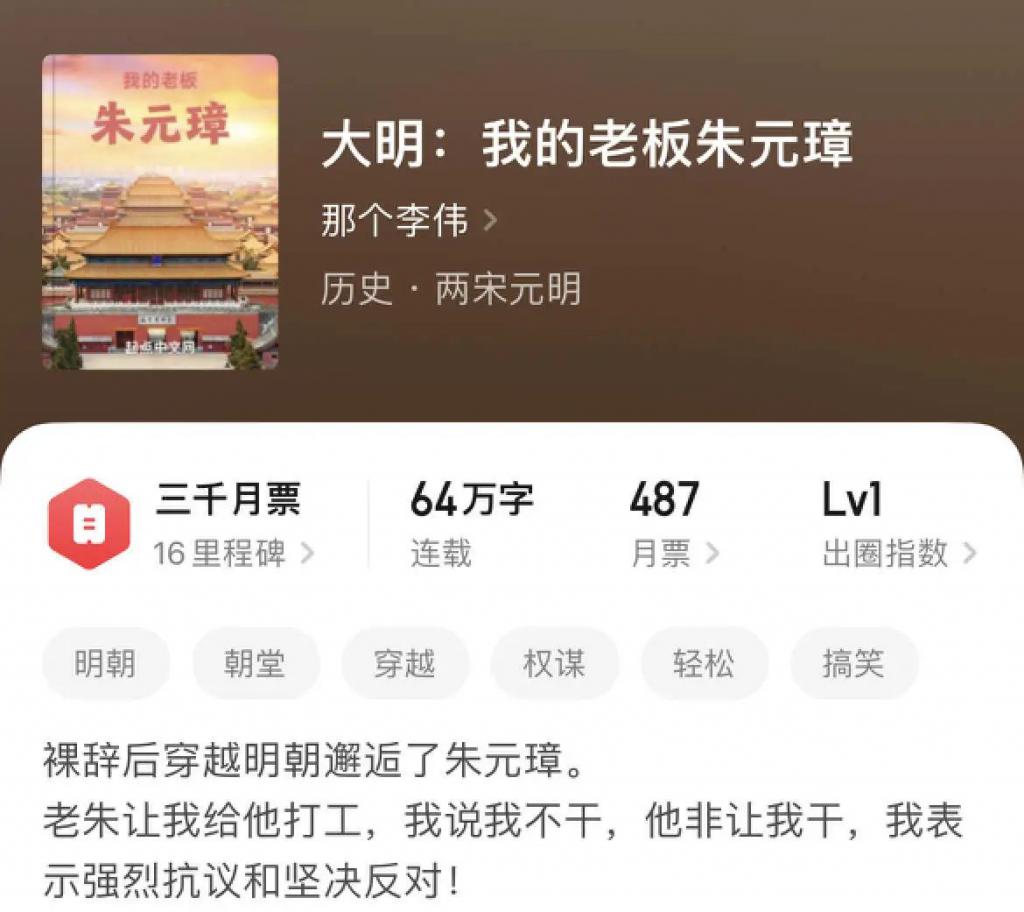Tap the 搞笑 tag chip
The image size is (1024, 912).
(x=853, y=664)
